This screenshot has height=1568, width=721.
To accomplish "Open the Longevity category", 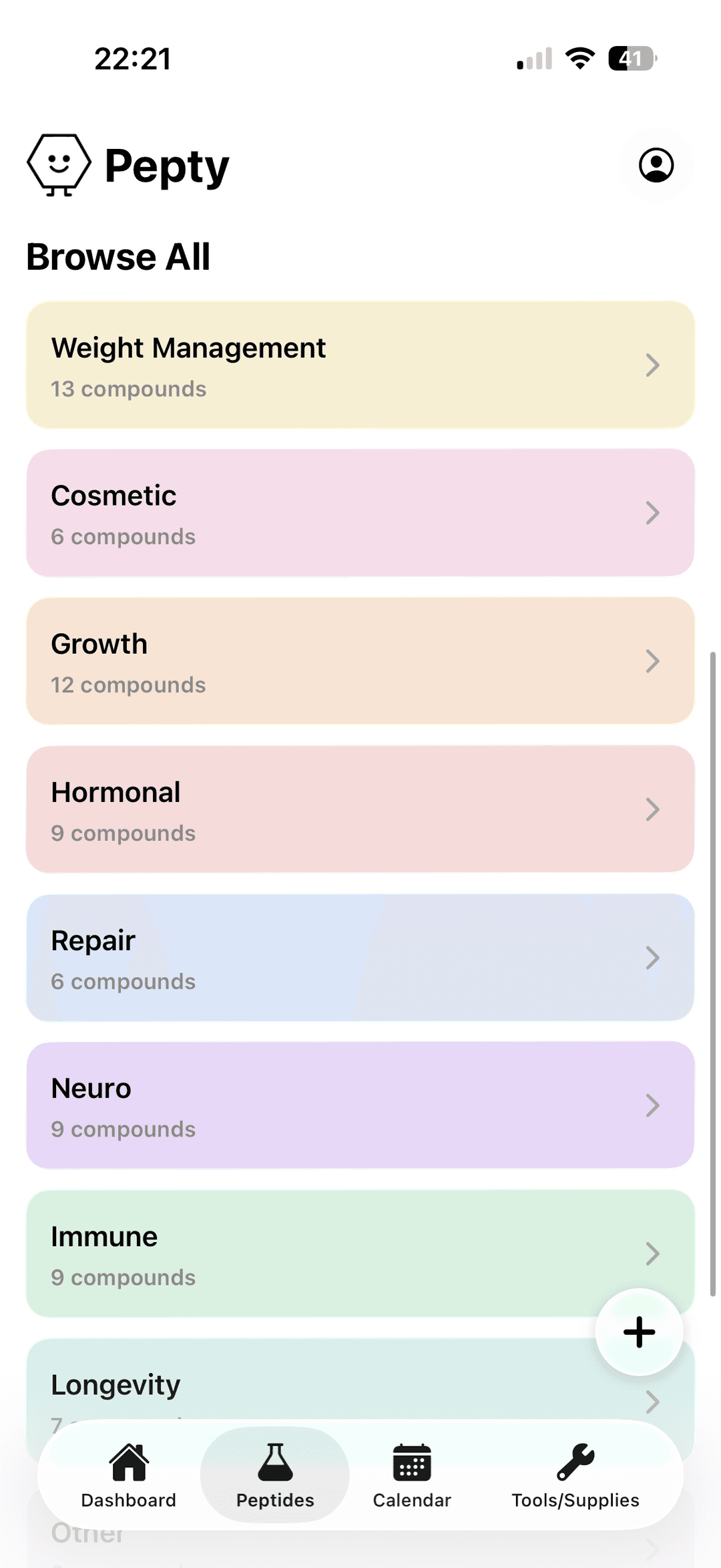I will tap(320, 1382).
